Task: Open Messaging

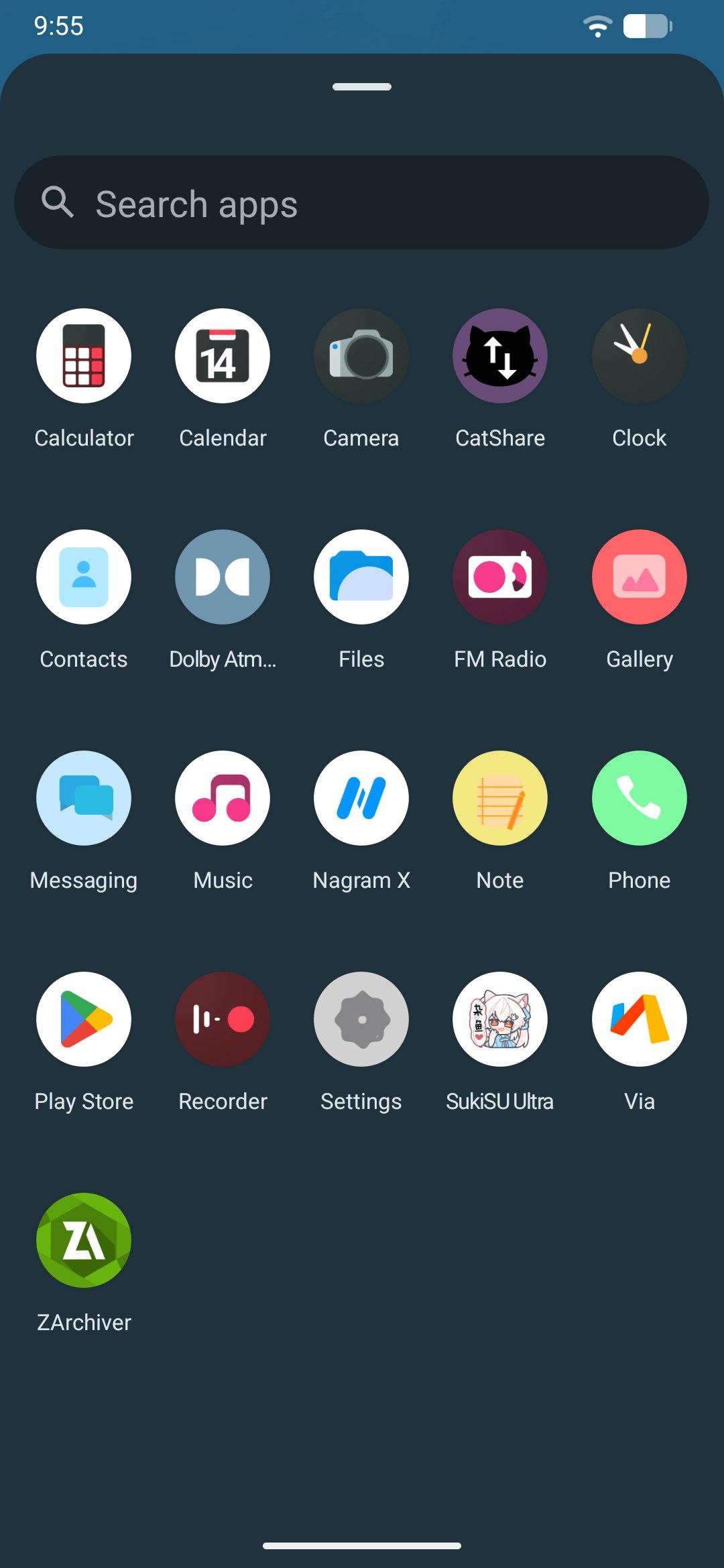Action: coord(84,798)
